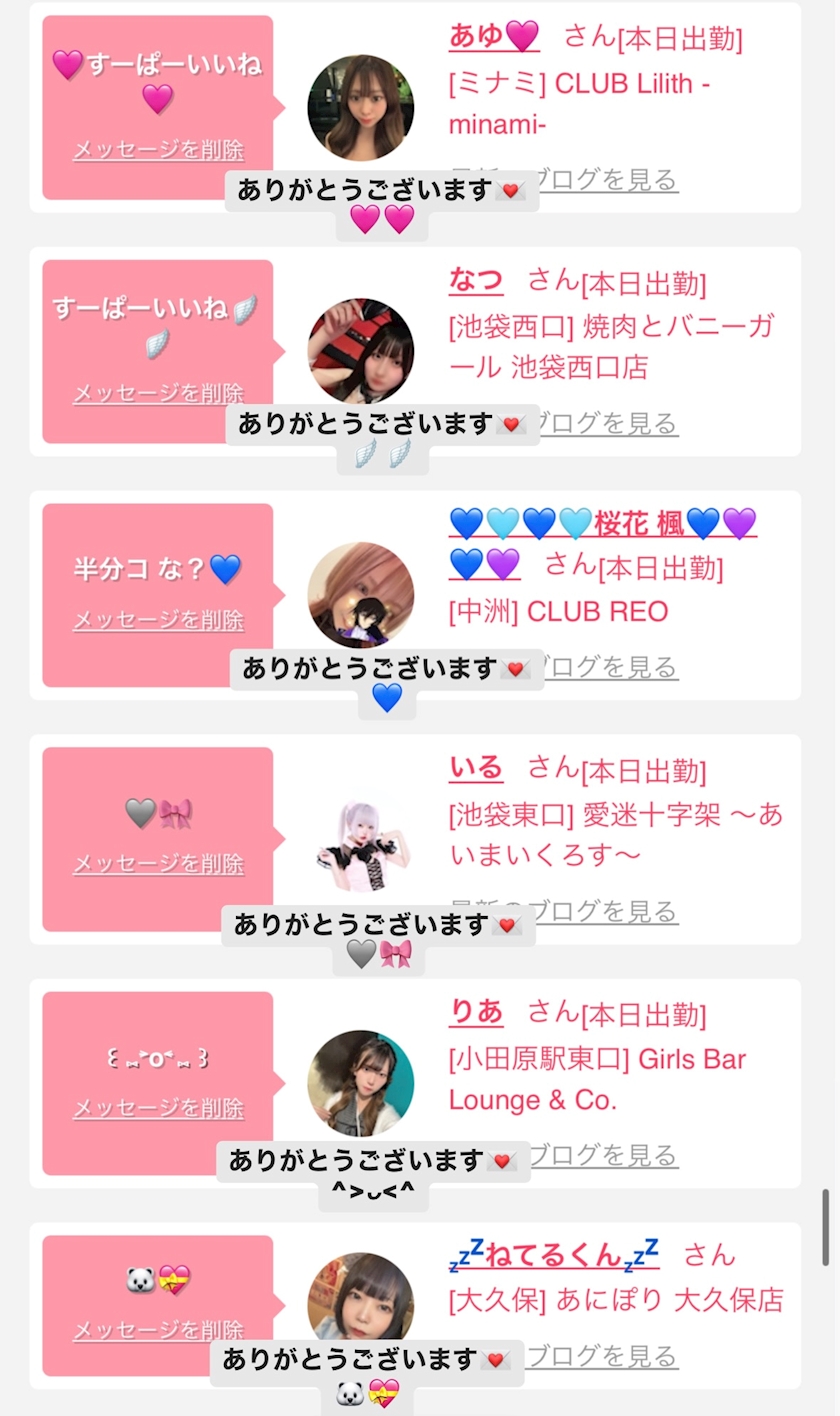Open なつ's profile name link
This screenshot has width=840, height=1416.
(x=476, y=280)
